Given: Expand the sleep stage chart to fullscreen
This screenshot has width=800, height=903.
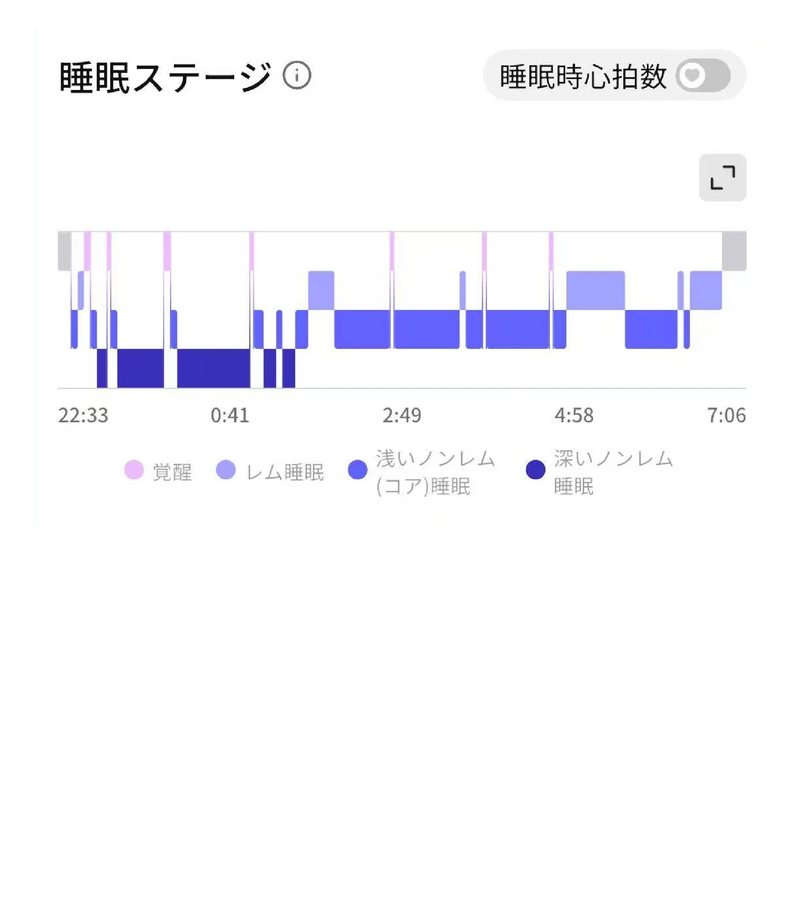Looking at the screenshot, I should (722, 179).
